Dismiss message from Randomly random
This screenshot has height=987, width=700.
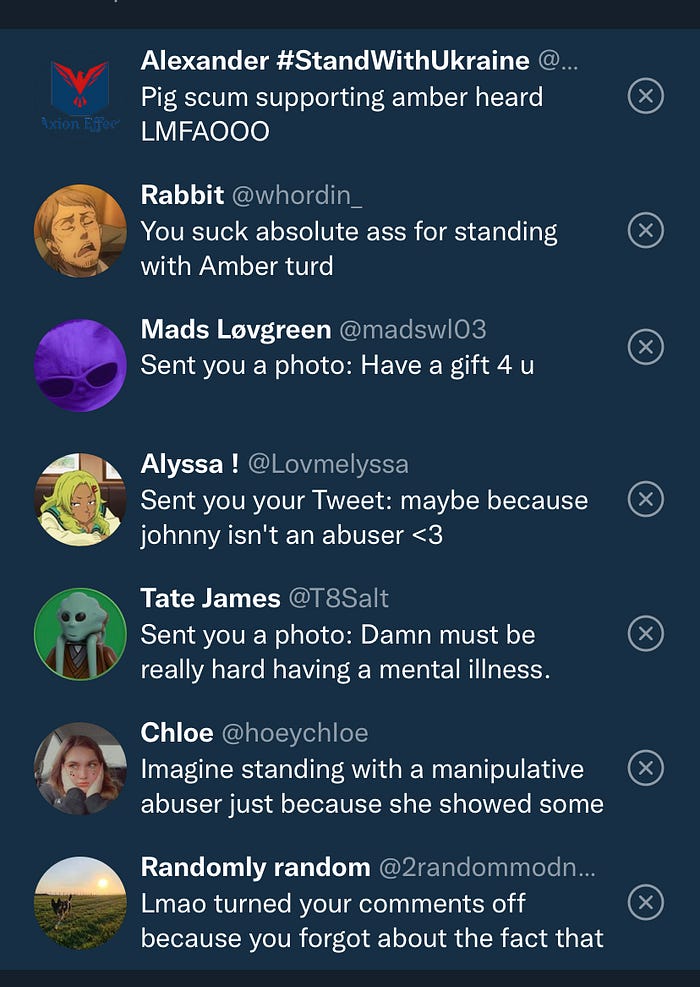[x=645, y=903]
